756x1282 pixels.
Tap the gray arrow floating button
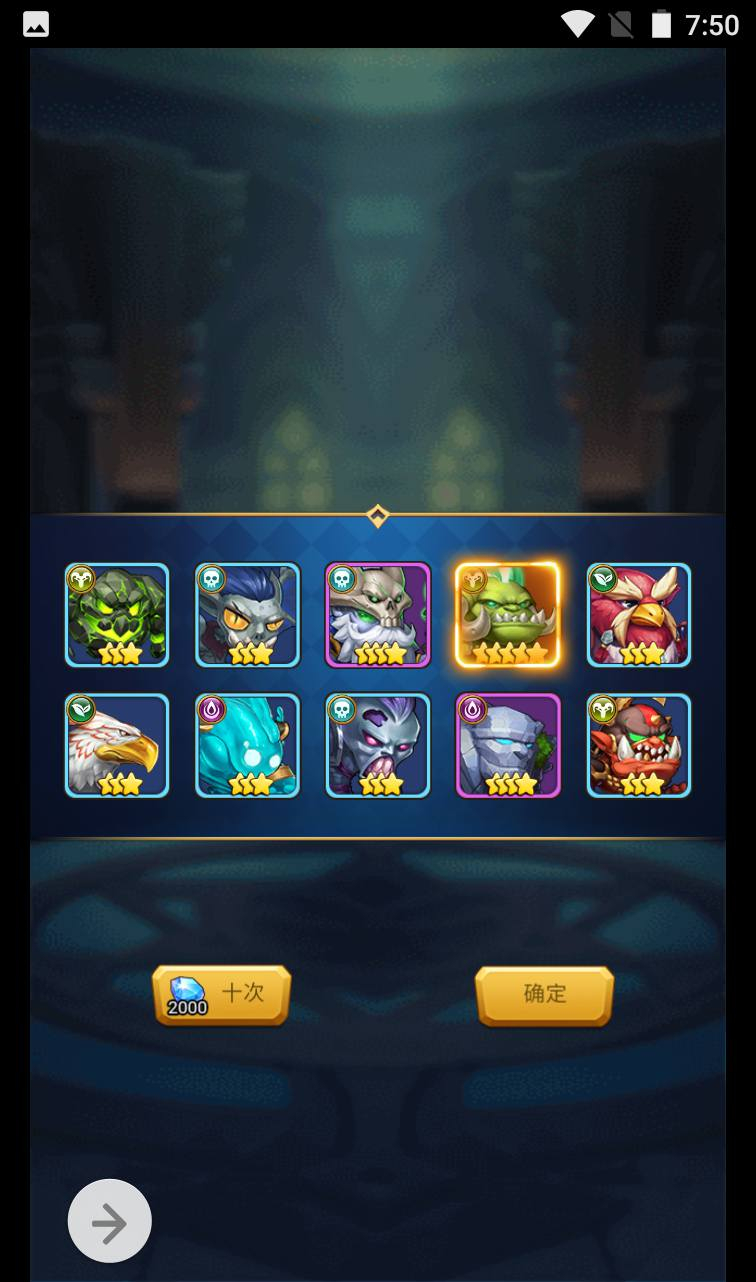[109, 1221]
